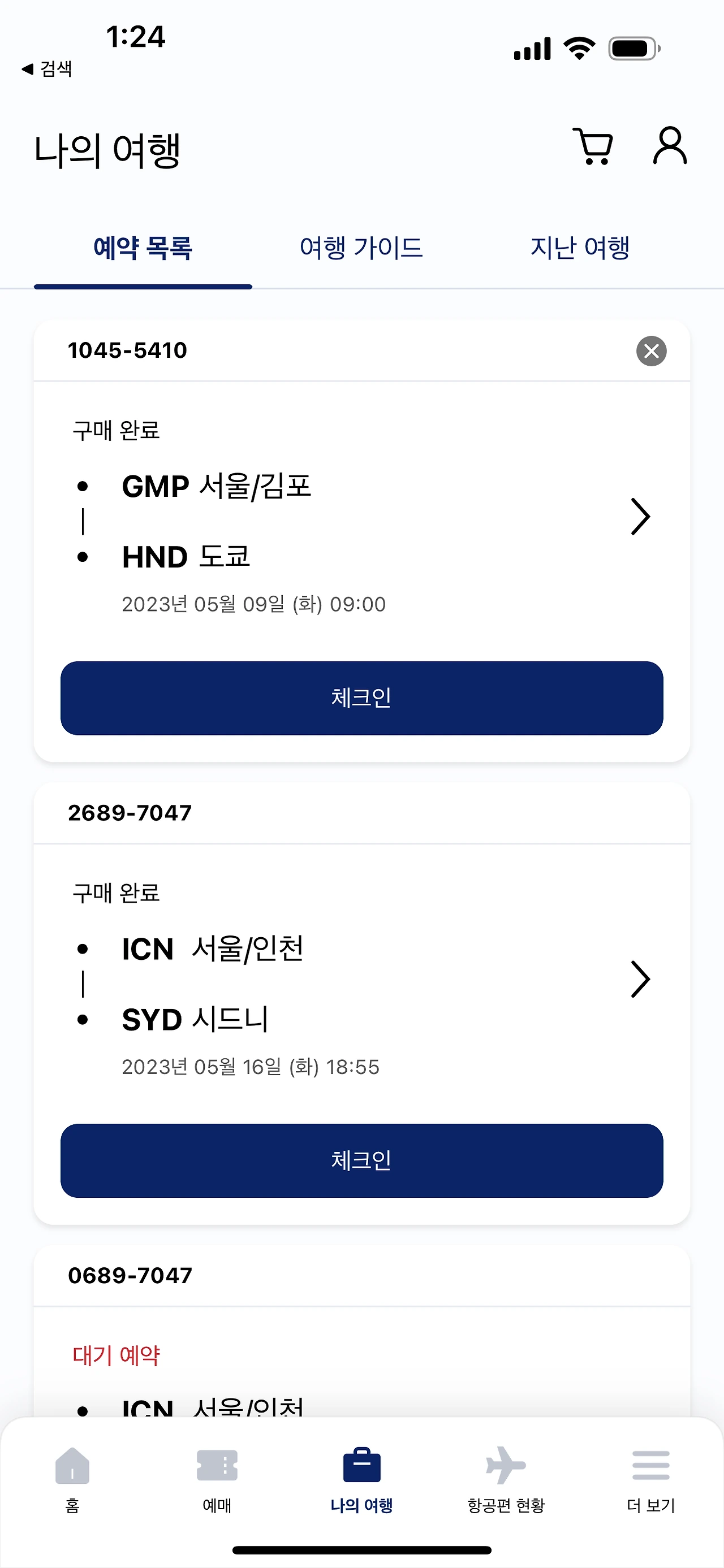The width and height of the screenshot is (724, 1568).
Task: Open the 더 보기 menu
Action: 650,1480
